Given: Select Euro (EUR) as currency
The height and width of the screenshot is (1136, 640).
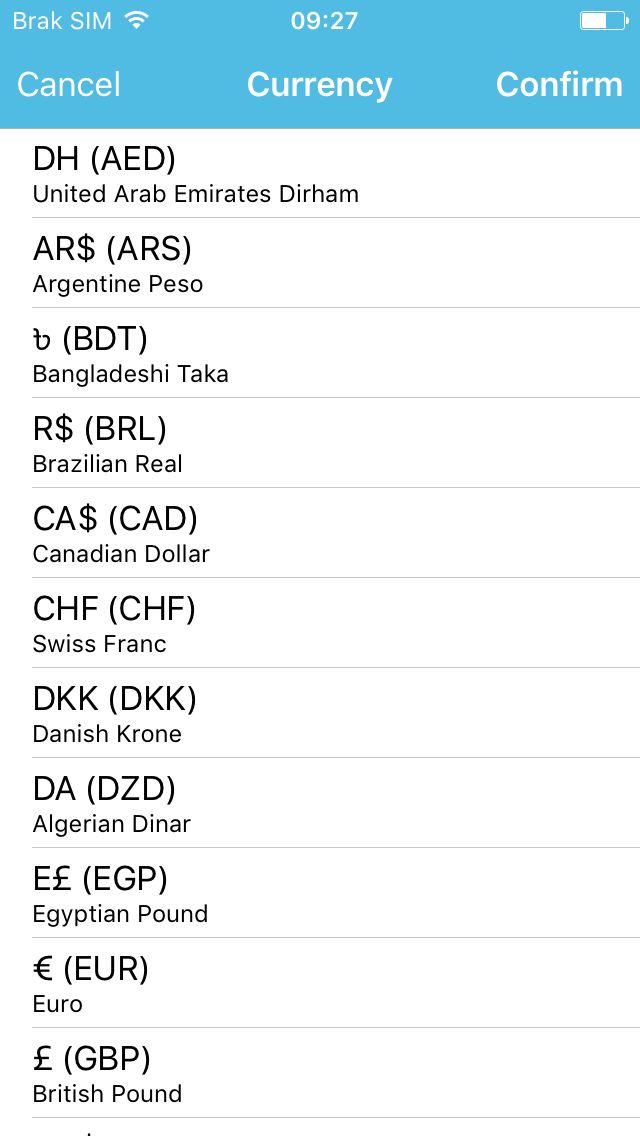Looking at the screenshot, I should [320, 982].
